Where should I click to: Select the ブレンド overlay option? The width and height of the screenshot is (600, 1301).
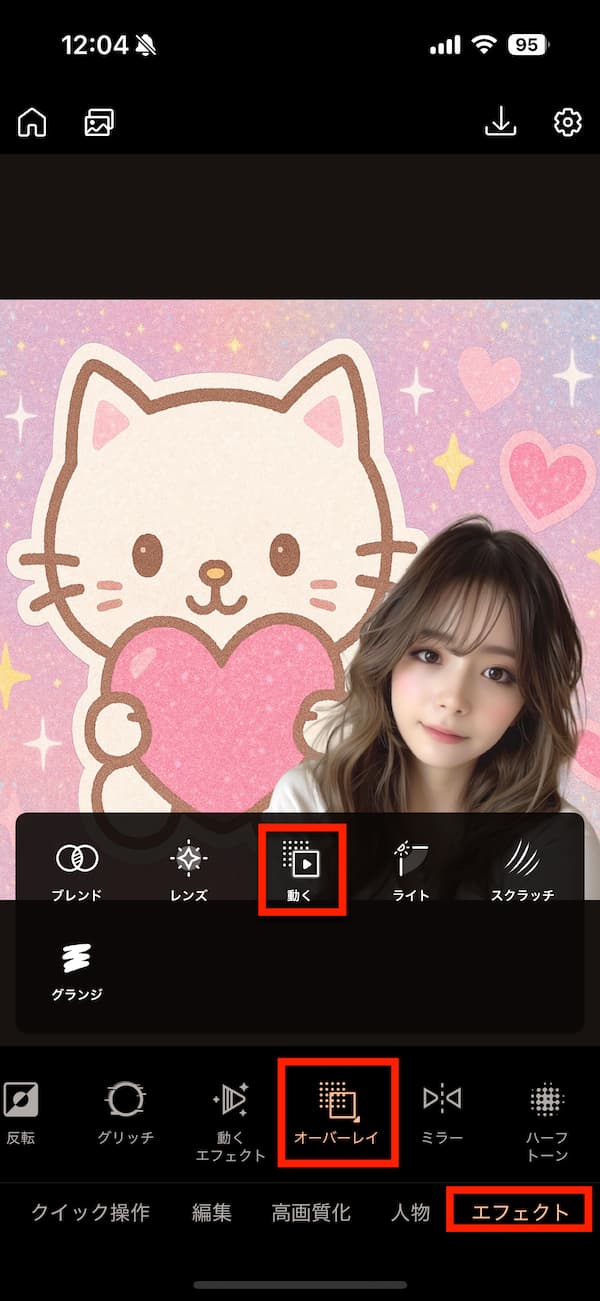coord(77,868)
